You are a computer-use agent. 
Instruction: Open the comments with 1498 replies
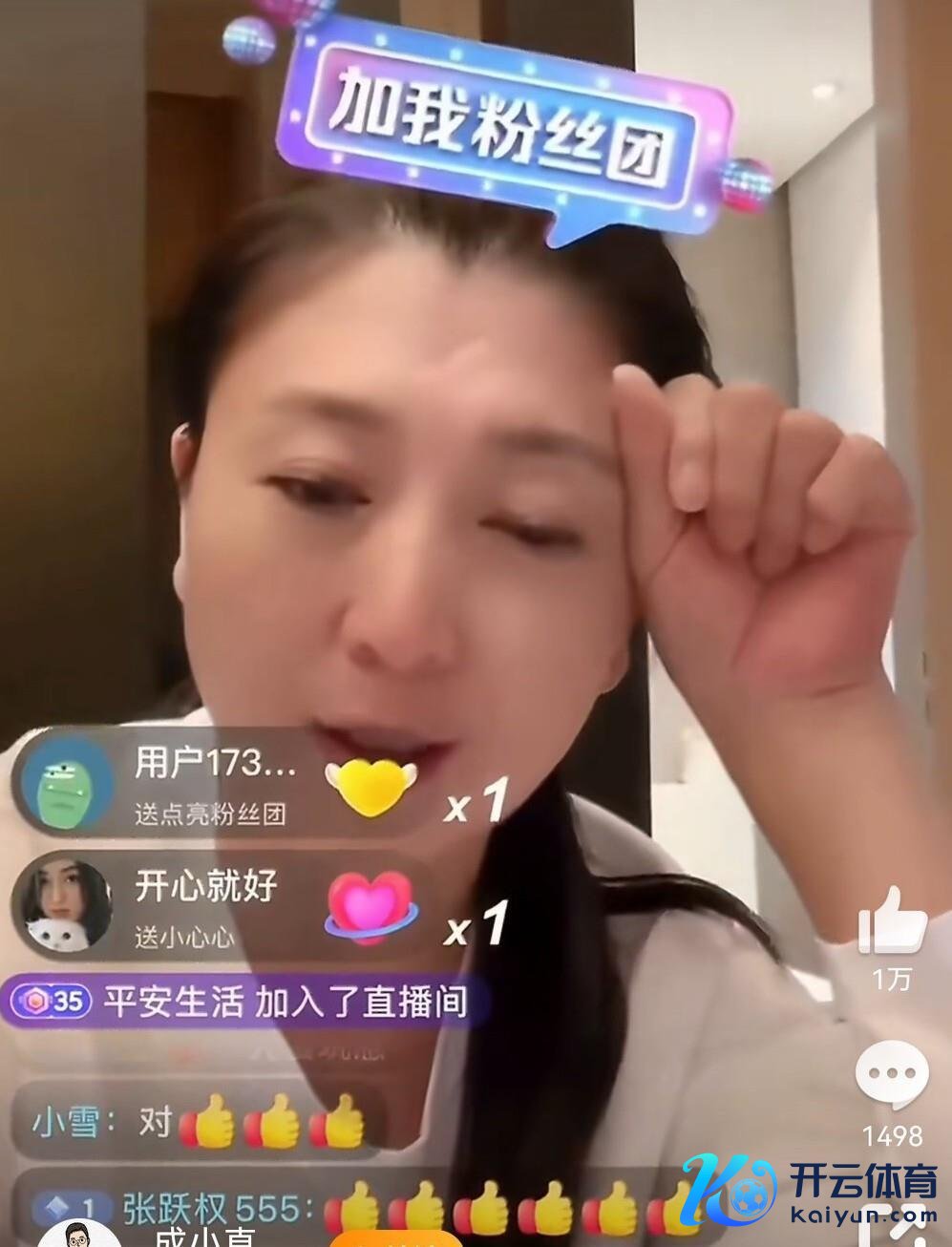(892, 1075)
